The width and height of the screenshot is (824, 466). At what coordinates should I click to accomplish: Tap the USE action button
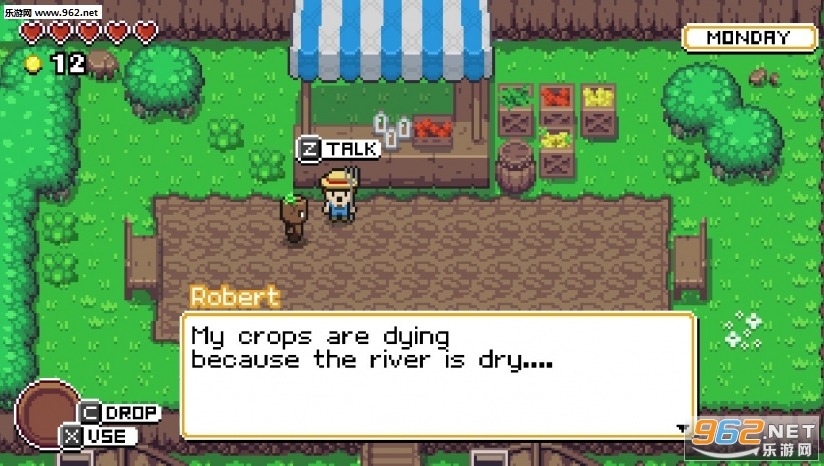click(x=97, y=436)
